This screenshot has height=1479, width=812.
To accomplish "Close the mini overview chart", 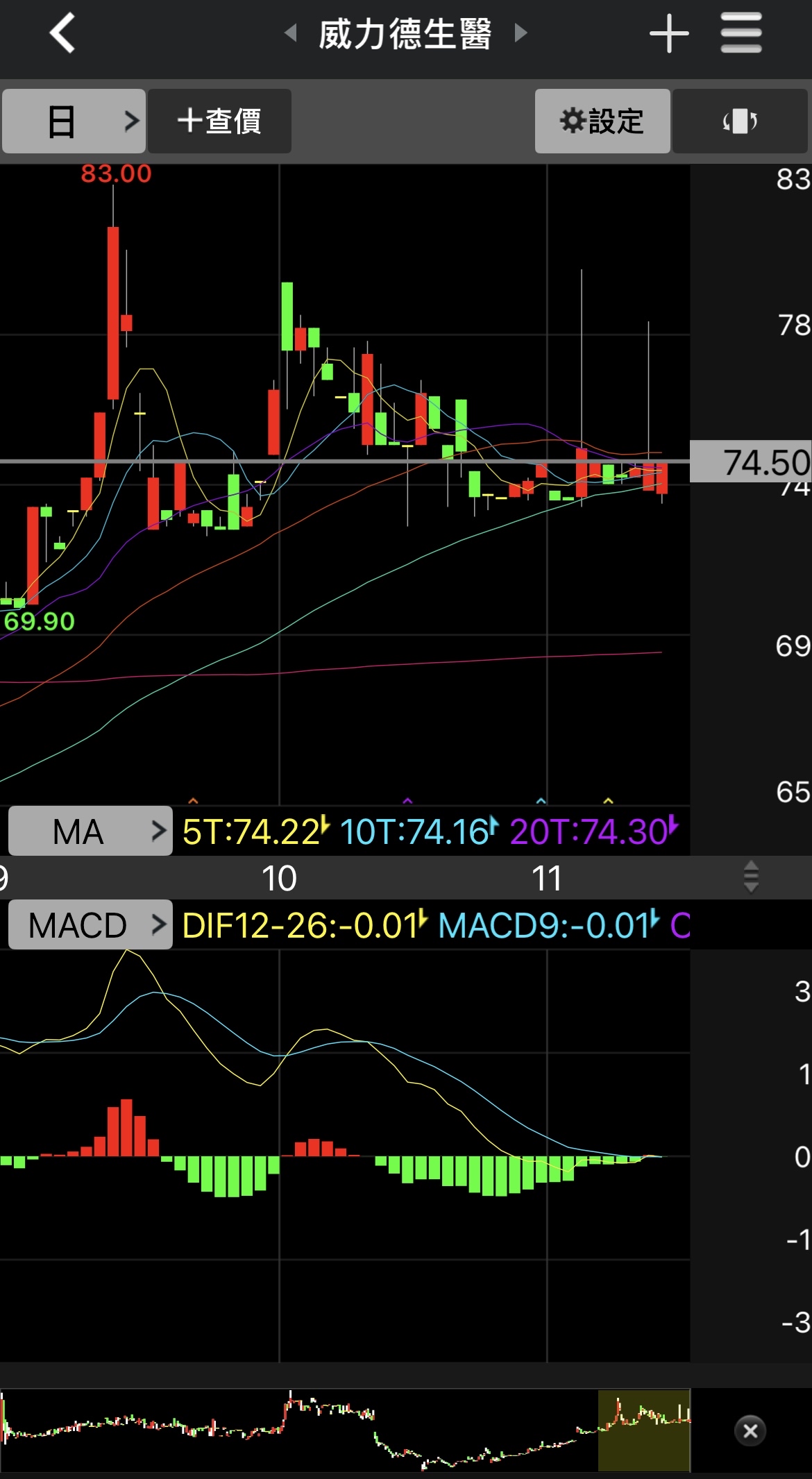I will pos(750,1430).
